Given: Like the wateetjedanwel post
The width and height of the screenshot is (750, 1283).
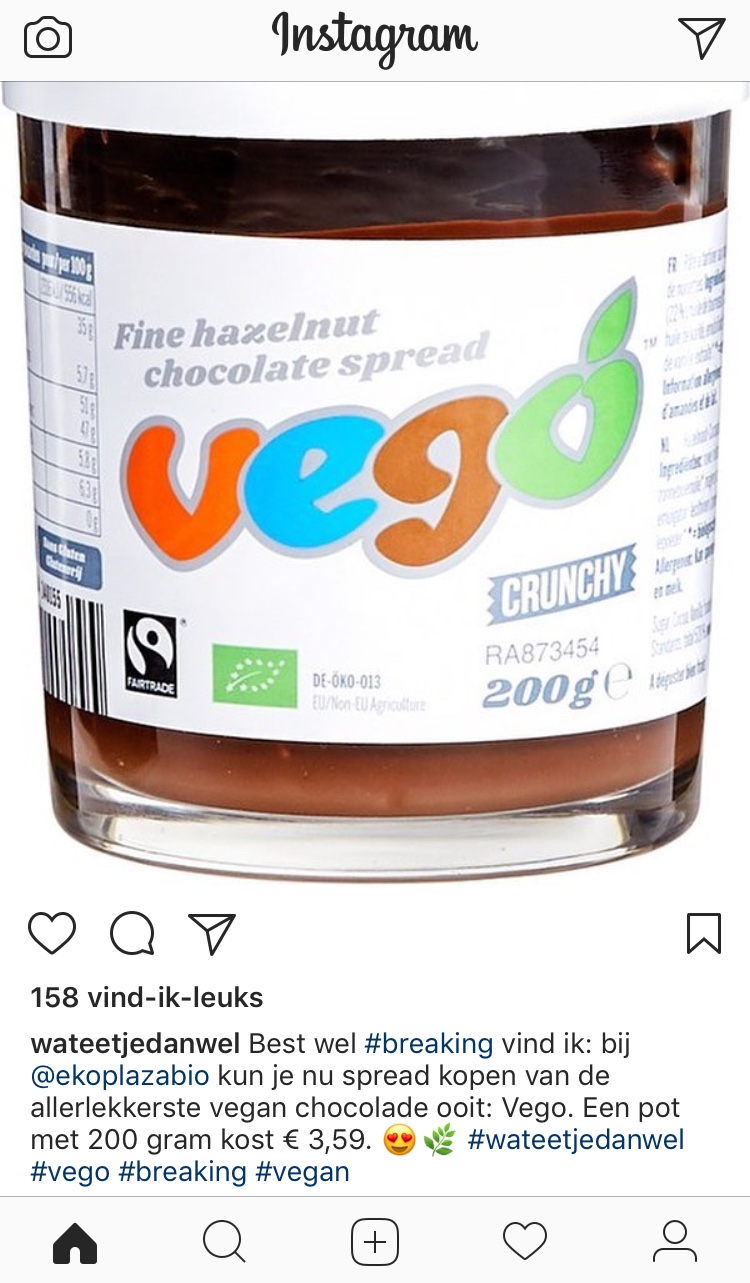Looking at the screenshot, I should (52, 933).
